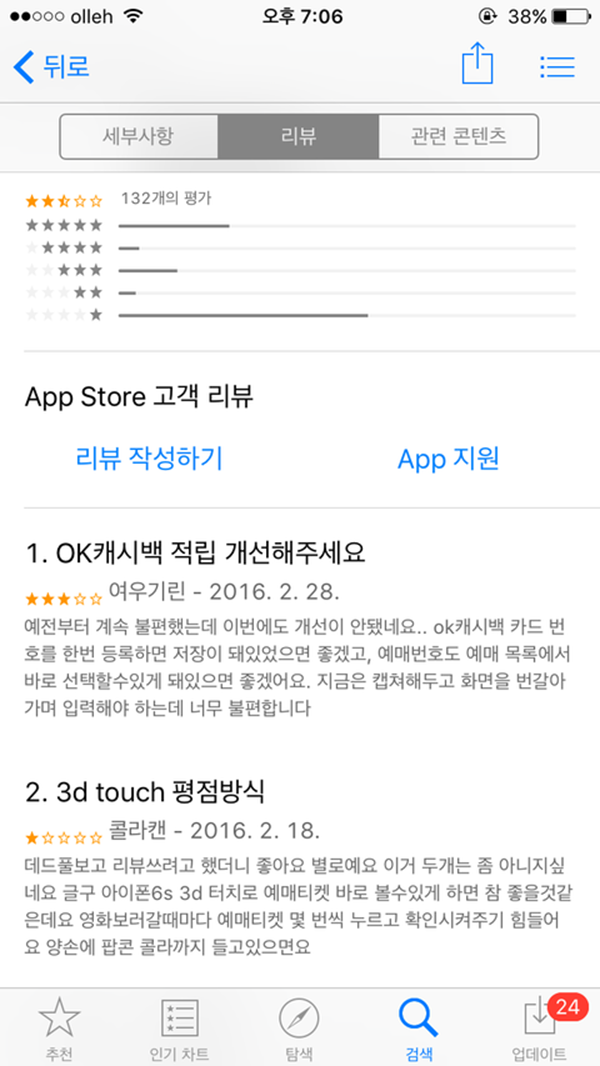Open the 업데이트 tab
The height and width of the screenshot is (1066, 600).
[x=540, y=1028]
